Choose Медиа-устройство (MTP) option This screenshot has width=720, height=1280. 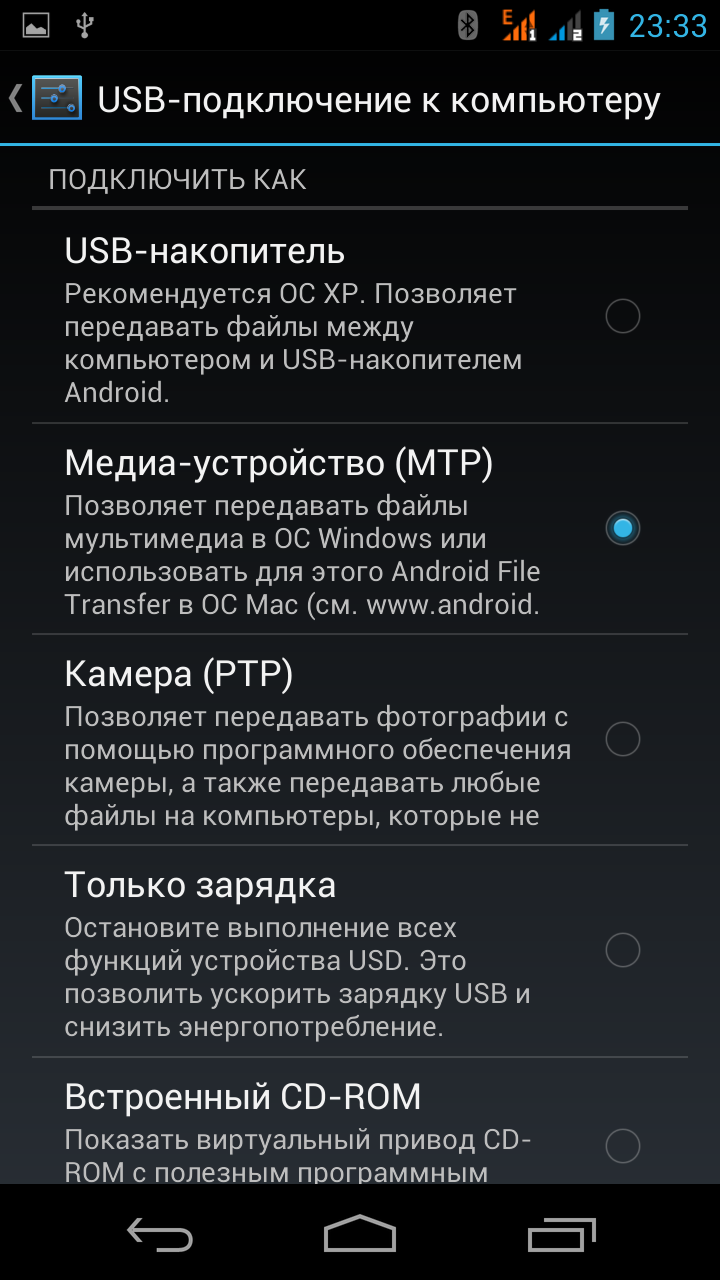click(x=622, y=528)
